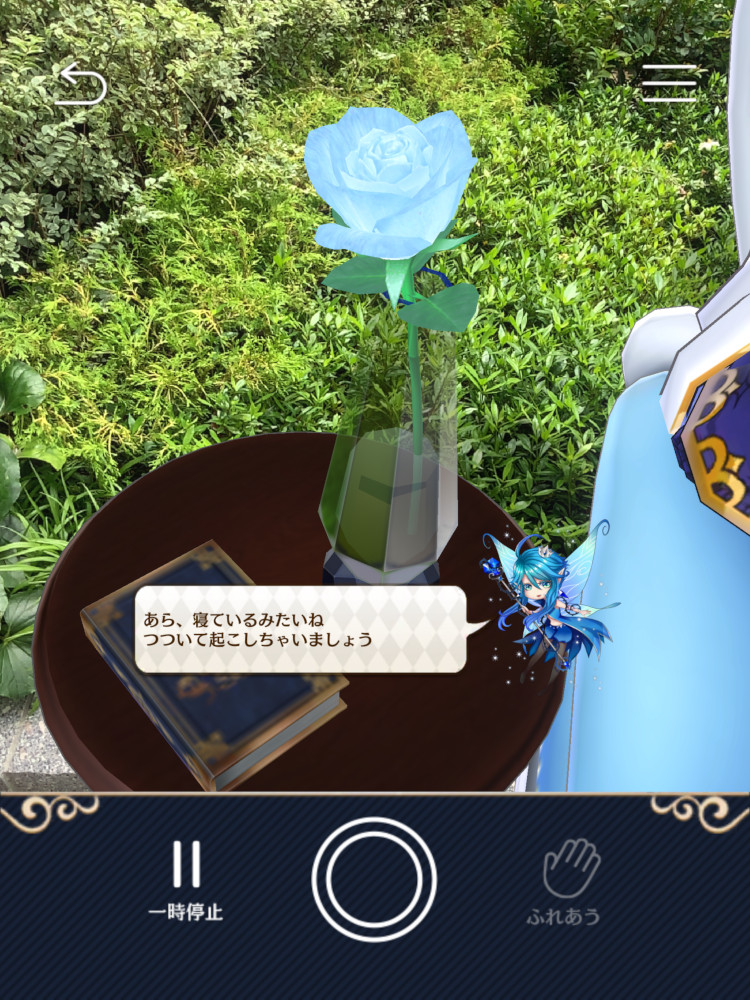Pause with the 一時停止 button
Screen dimensions: 750x1000
click(x=186, y=879)
